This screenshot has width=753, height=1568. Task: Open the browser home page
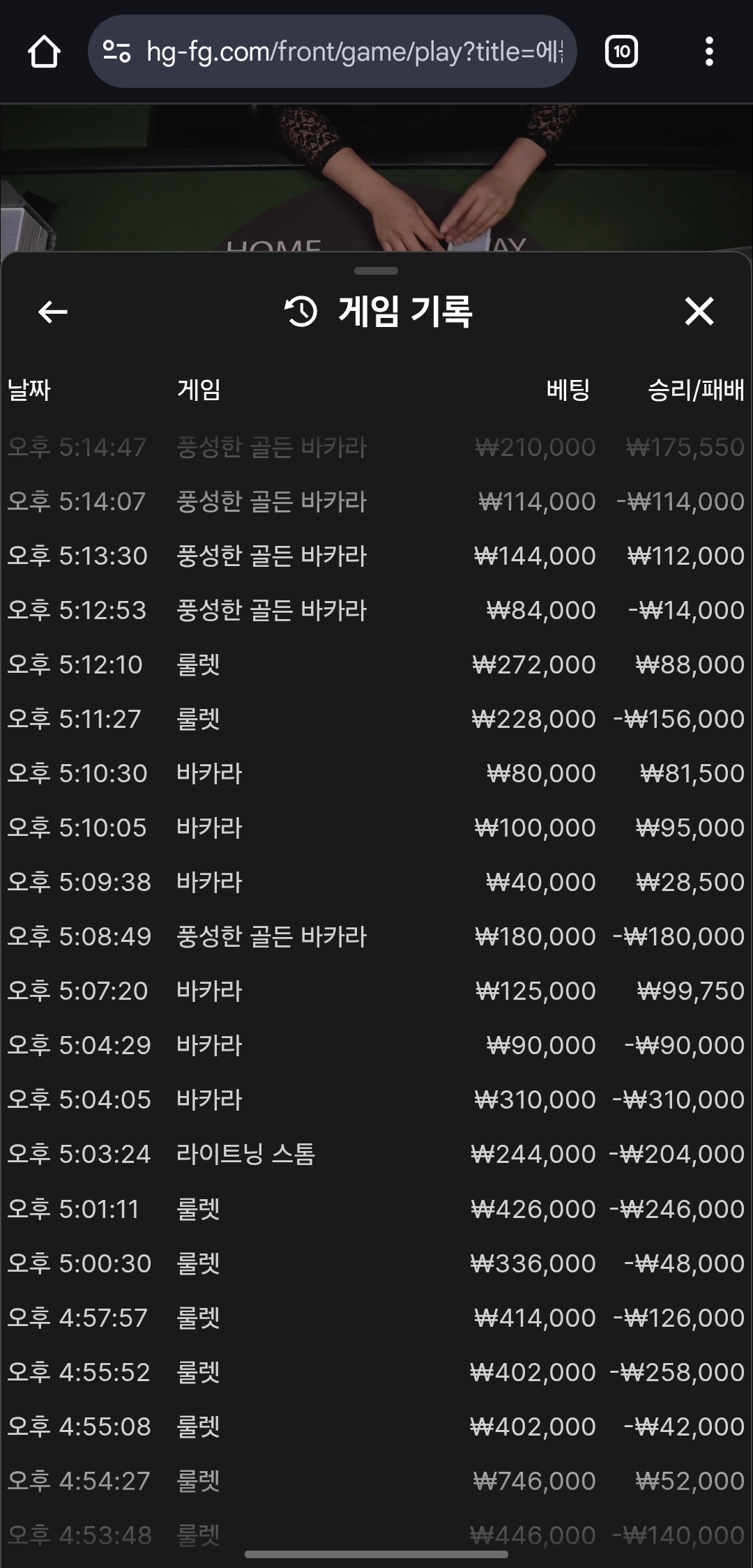pyautogui.click(x=44, y=52)
